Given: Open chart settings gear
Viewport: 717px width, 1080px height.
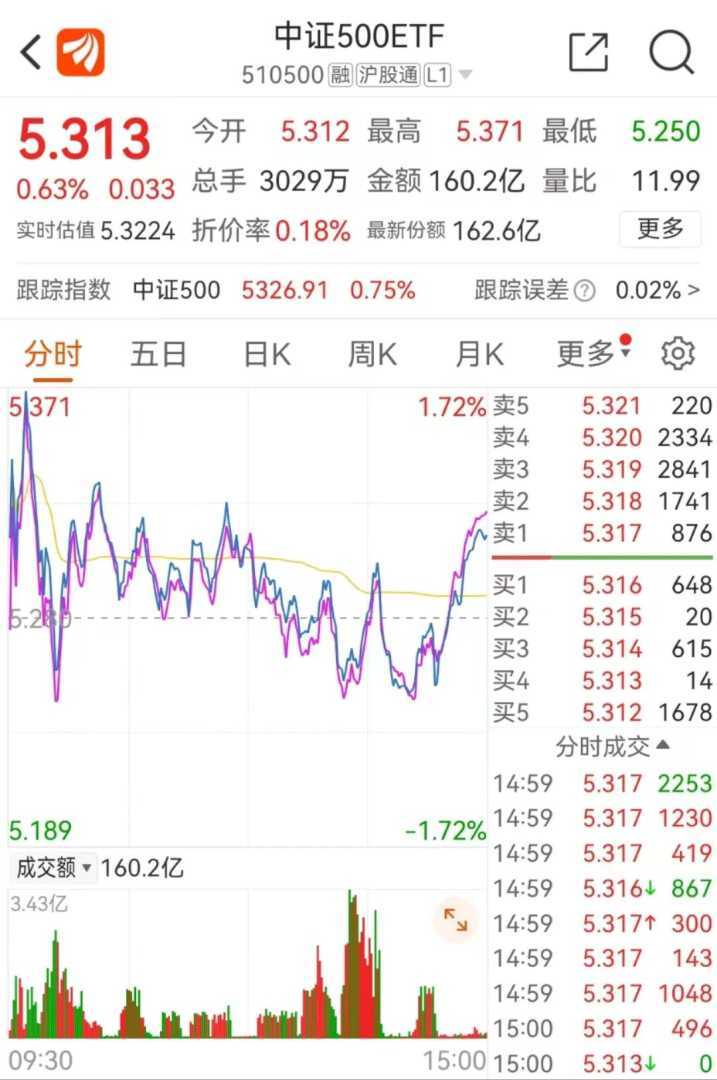Looking at the screenshot, I should (678, 354).
